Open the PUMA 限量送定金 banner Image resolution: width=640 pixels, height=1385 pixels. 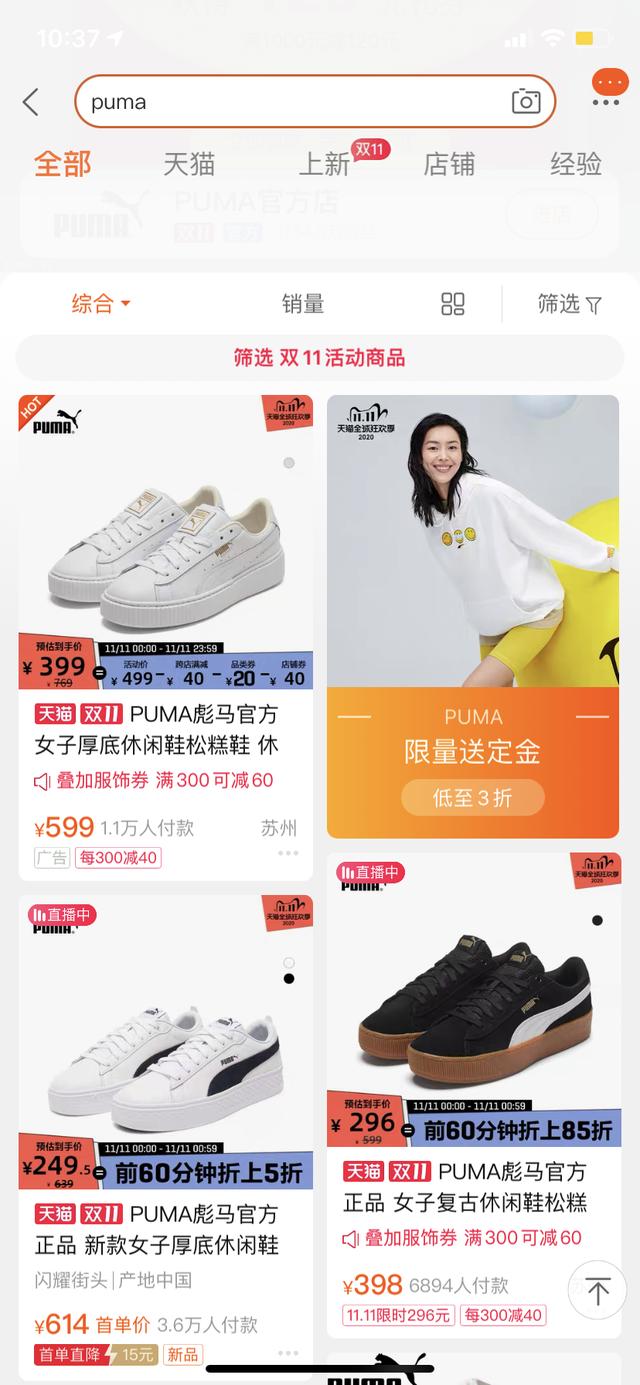coord(472,615)
